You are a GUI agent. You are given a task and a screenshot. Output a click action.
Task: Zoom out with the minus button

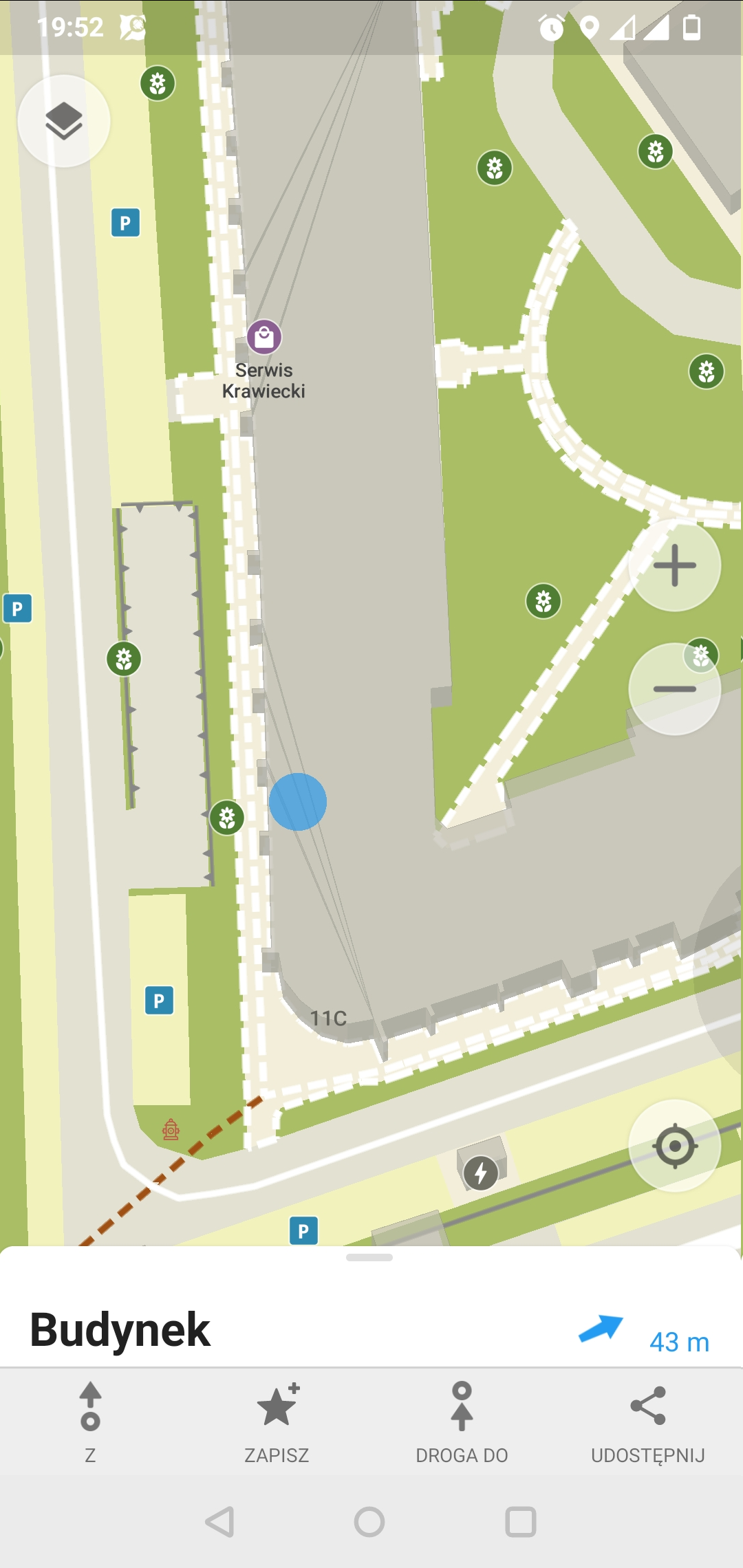point(674,689)
